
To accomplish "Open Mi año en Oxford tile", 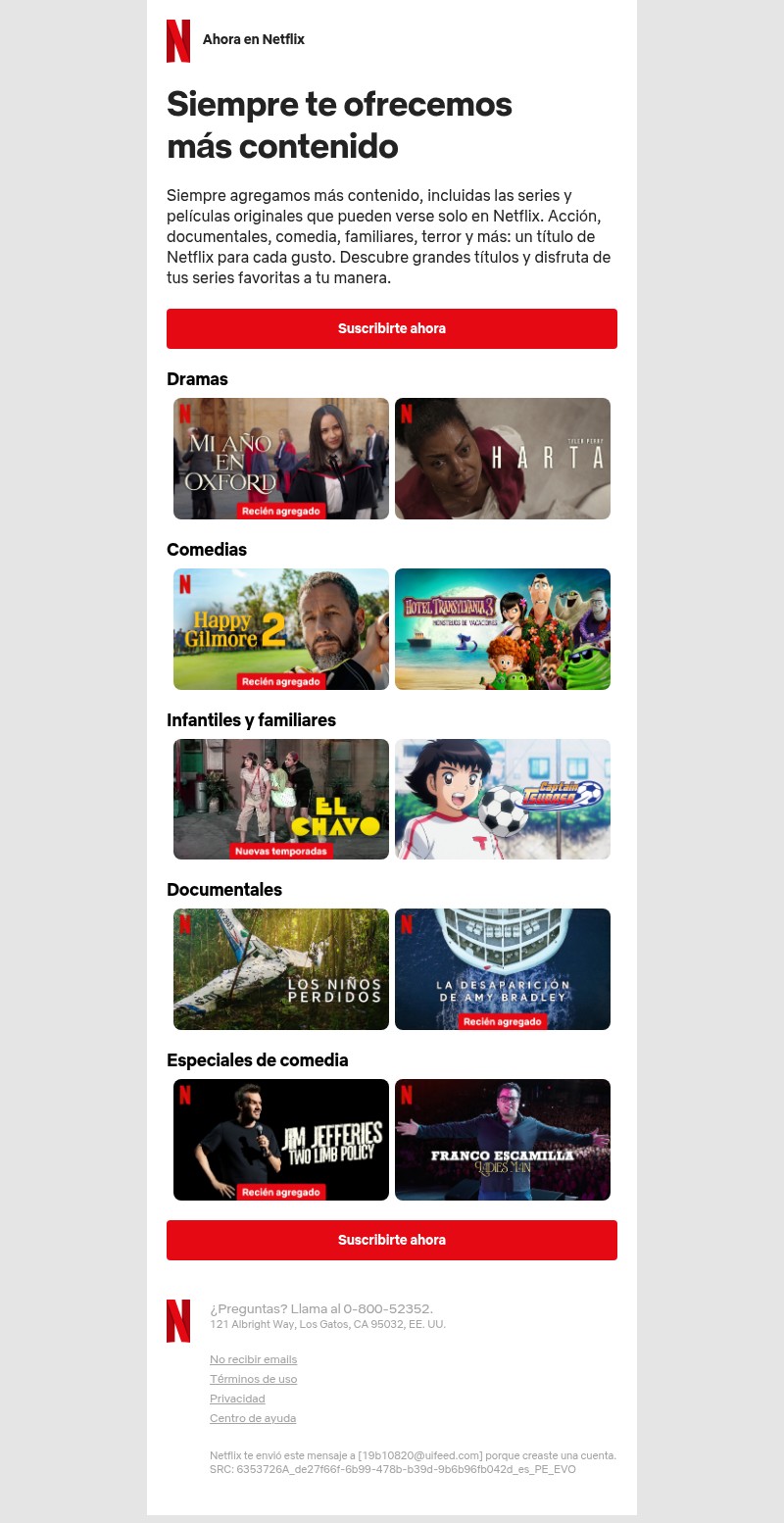I will pyautogui.click(x=281, y=458).
